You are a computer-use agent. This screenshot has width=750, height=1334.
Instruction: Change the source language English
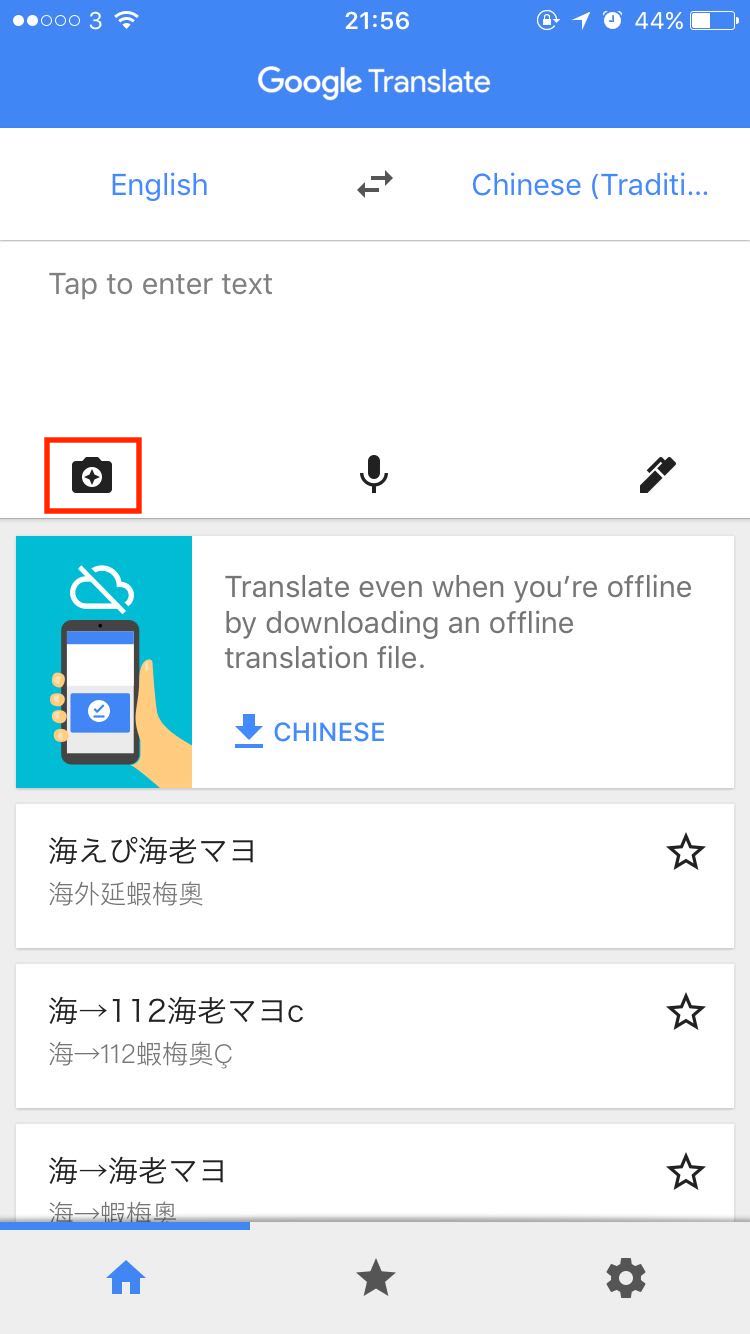tap(159, 185)
